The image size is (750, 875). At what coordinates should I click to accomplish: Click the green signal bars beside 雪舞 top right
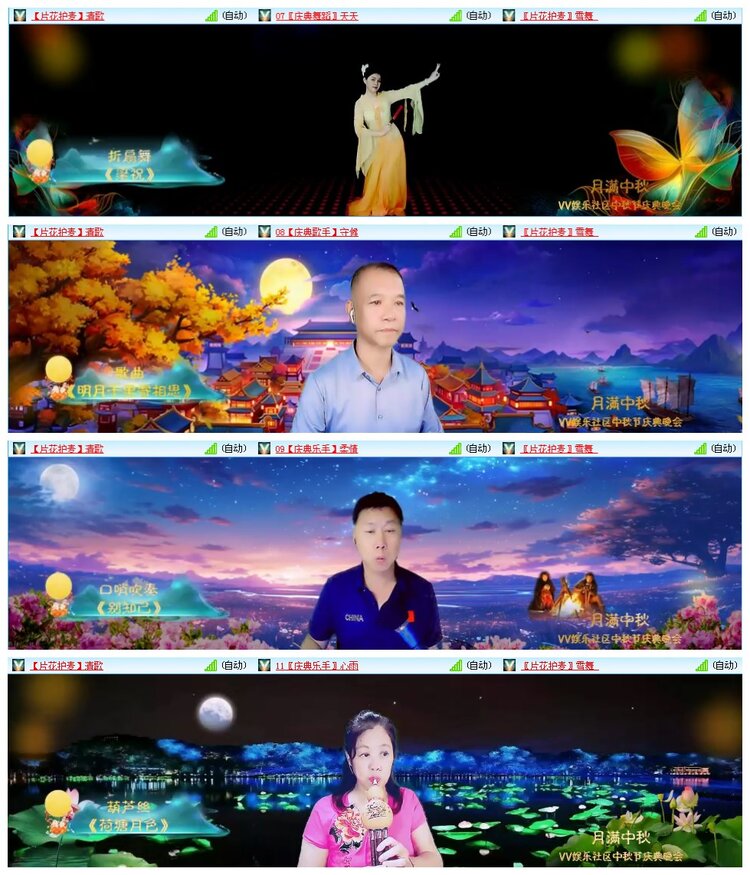[700, 14]
